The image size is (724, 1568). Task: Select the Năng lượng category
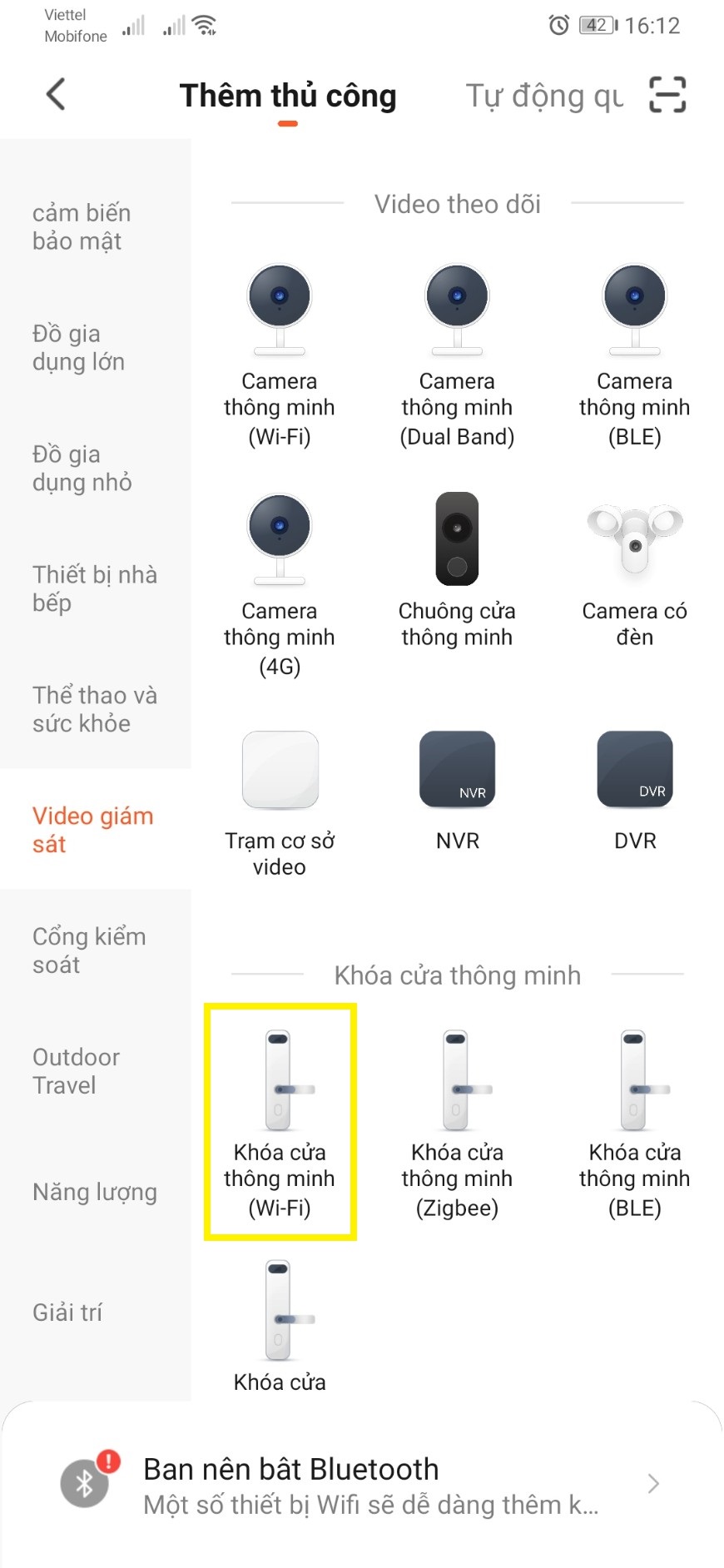click(94, 1191)
